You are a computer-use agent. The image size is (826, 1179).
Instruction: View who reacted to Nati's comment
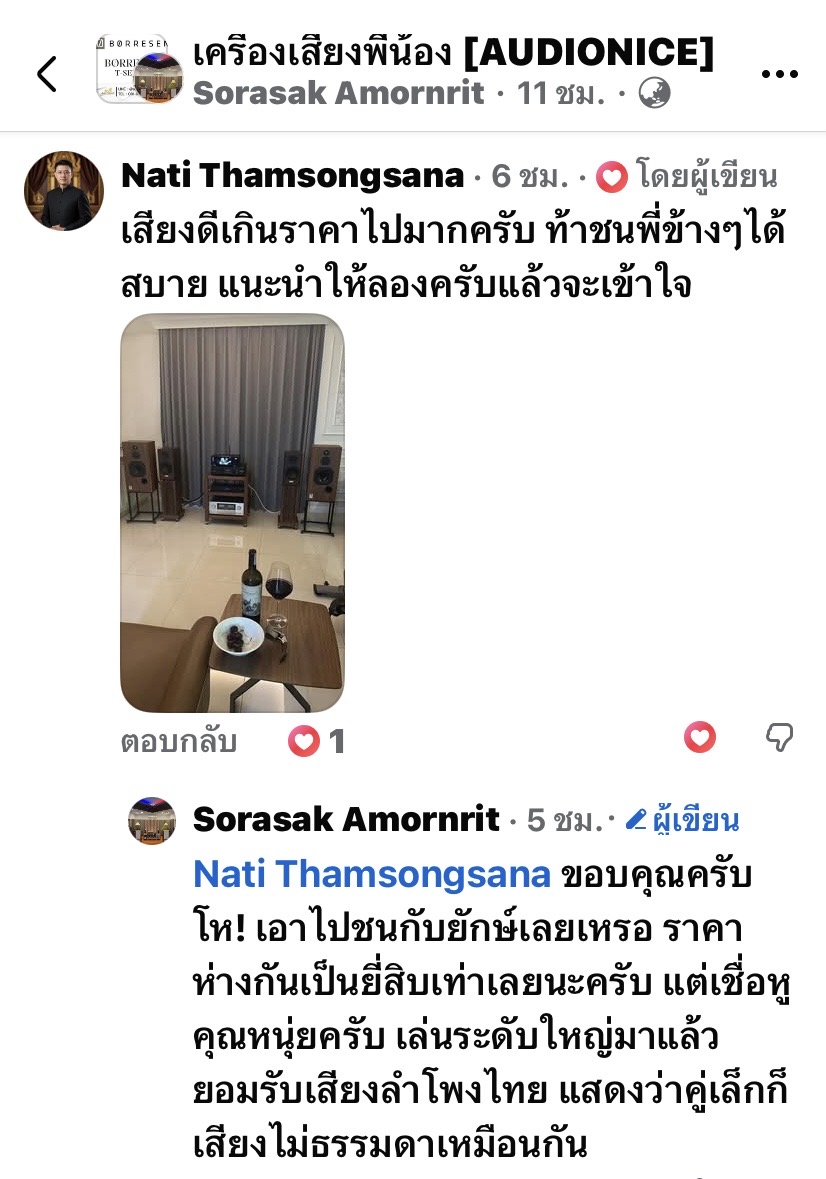click(317, 741)
